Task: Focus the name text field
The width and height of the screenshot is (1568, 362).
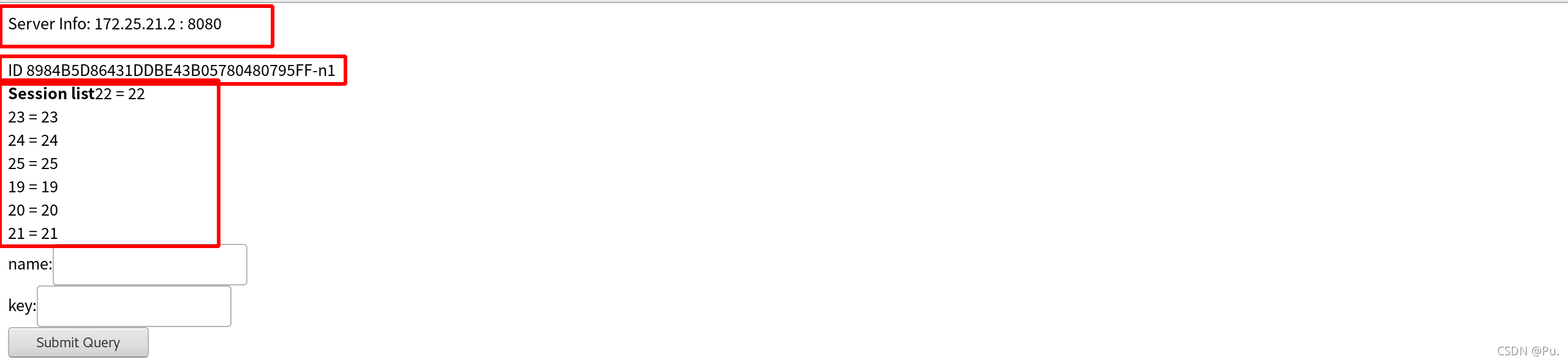Action: tap(150, 265)
